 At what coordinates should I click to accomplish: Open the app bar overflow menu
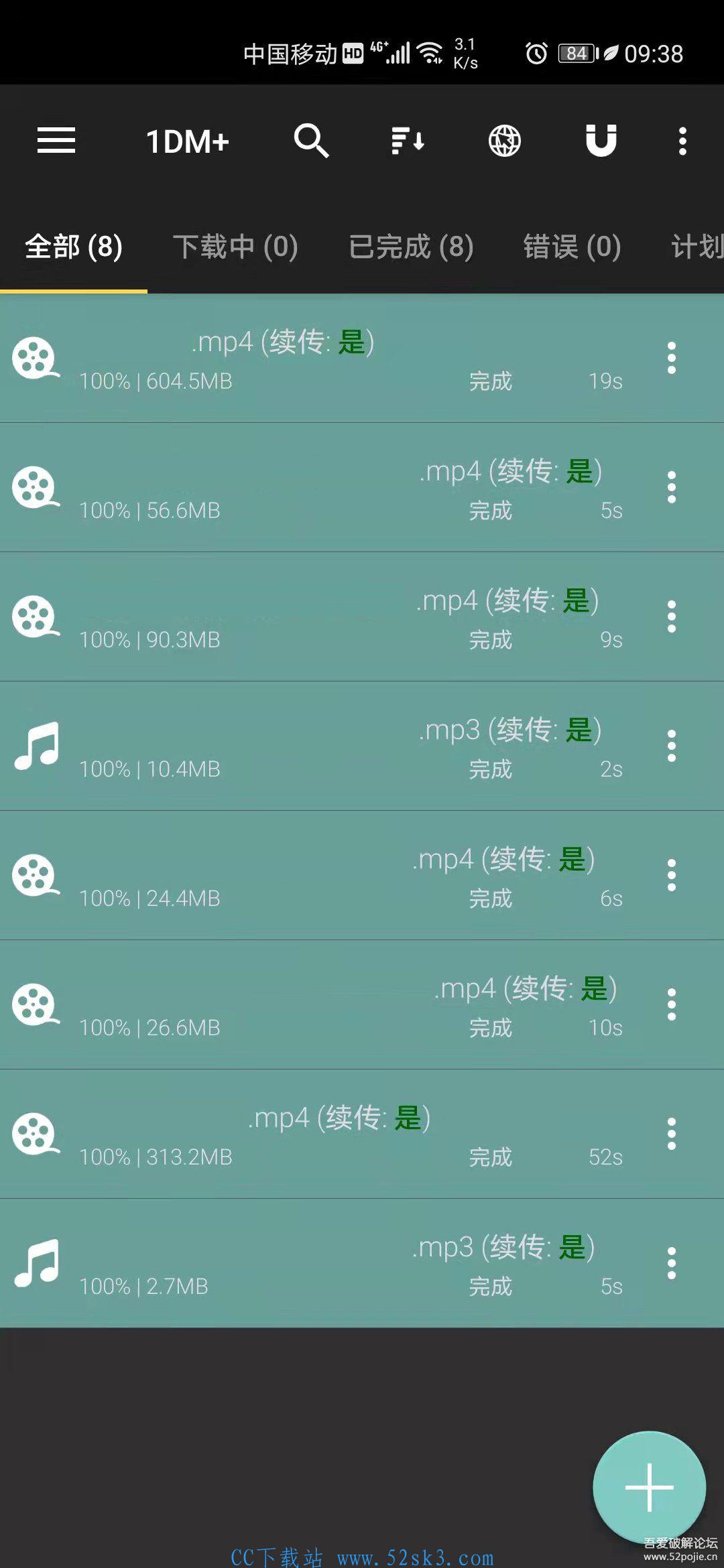682,141
